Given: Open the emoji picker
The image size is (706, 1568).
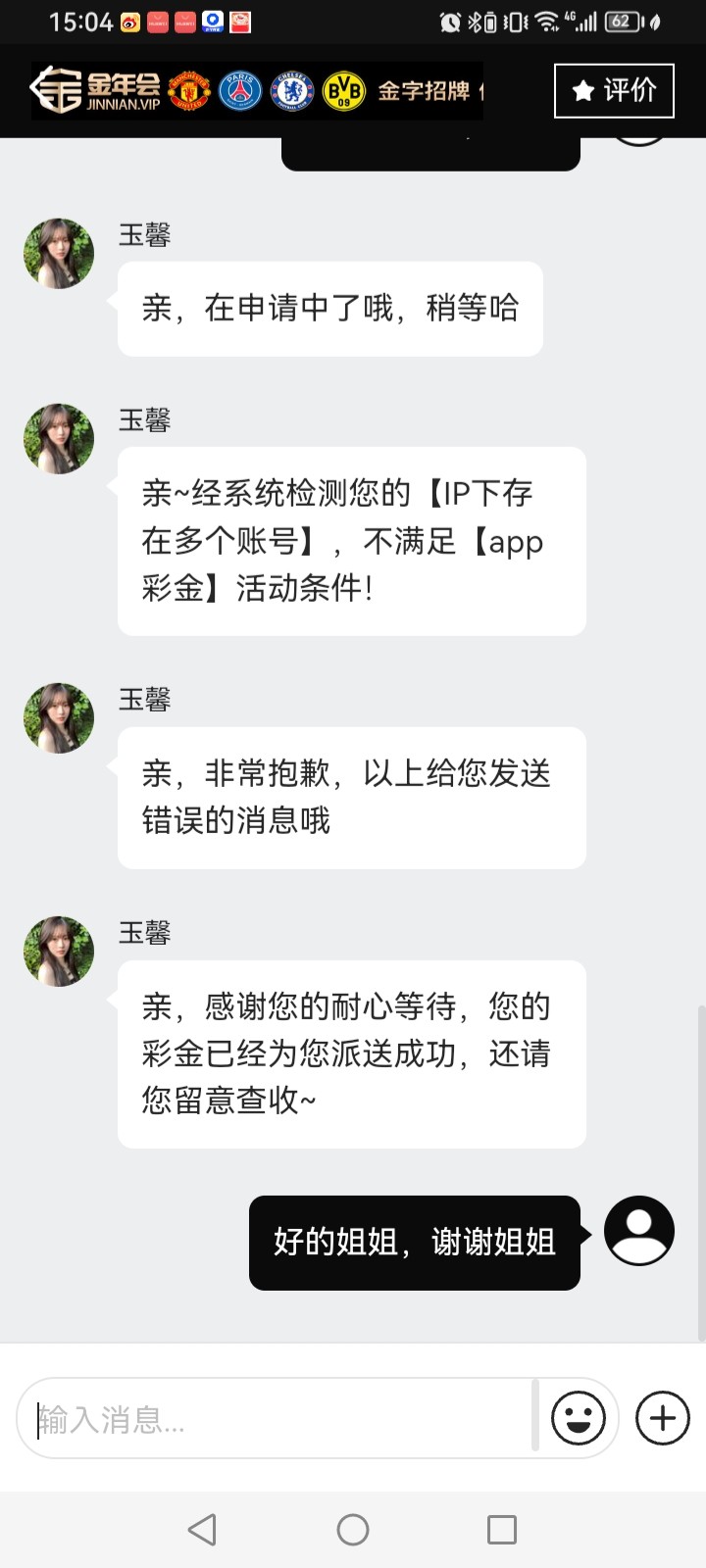Looking at the screenshot, I should pyautogui.click(x=579, y=1418).
